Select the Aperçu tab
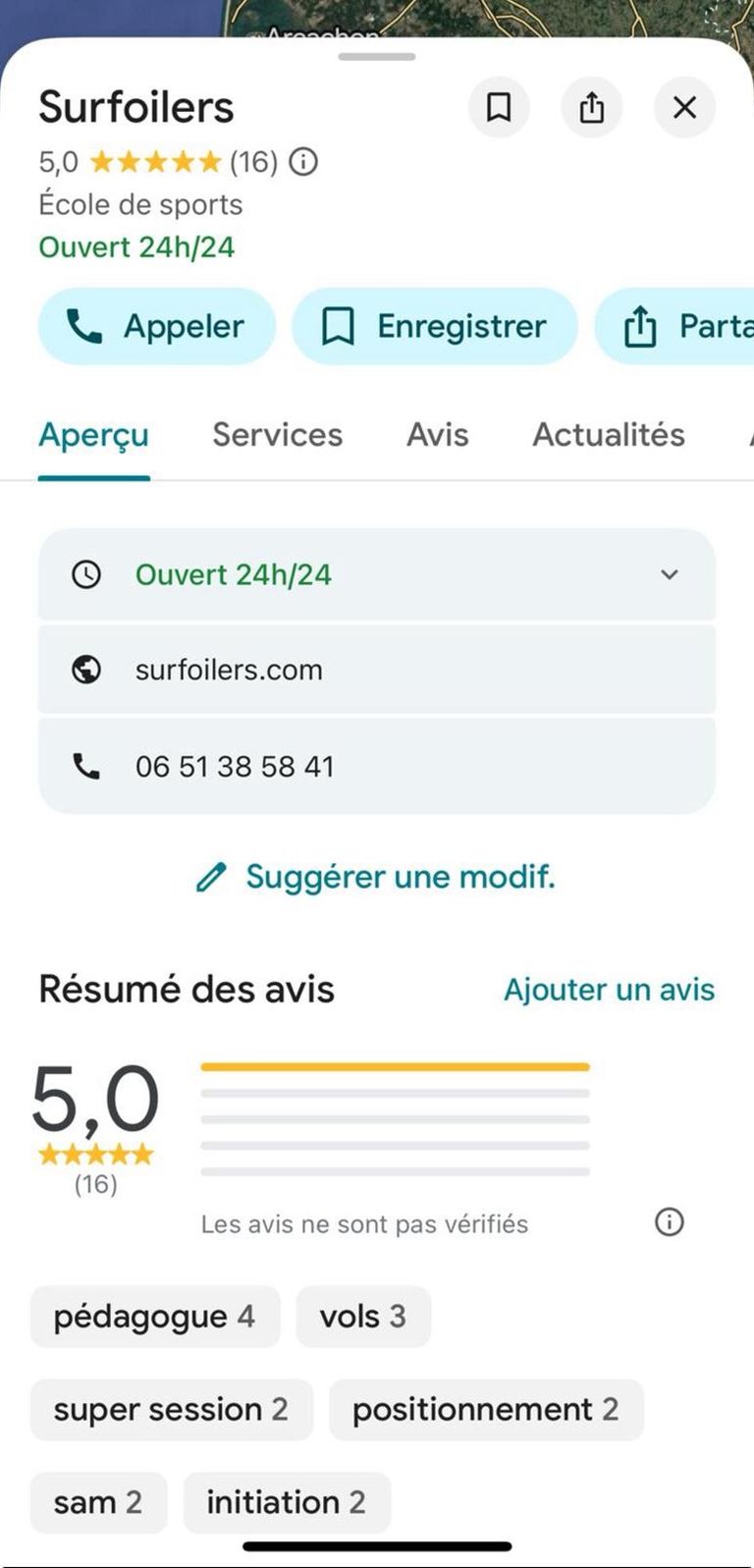 pyautogui.click(x=94, y=435)
